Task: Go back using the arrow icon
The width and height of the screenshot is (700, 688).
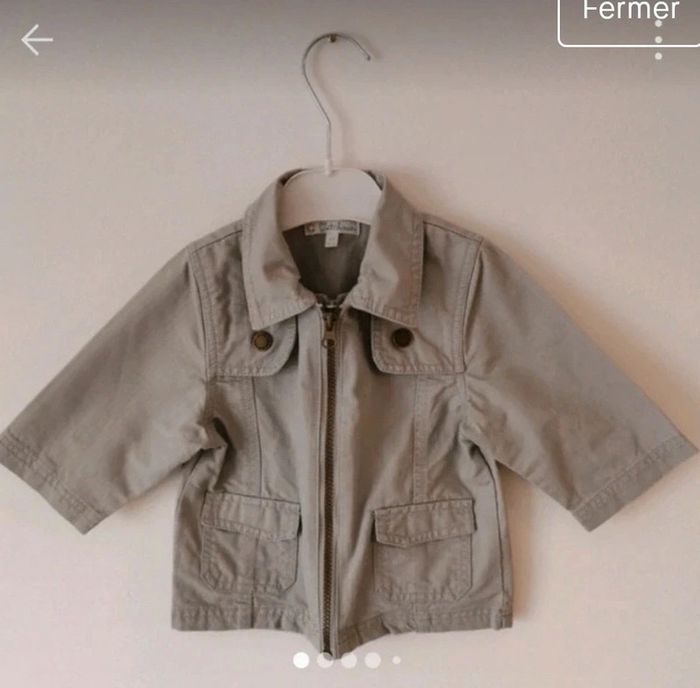Action: (x=37, y=40)
